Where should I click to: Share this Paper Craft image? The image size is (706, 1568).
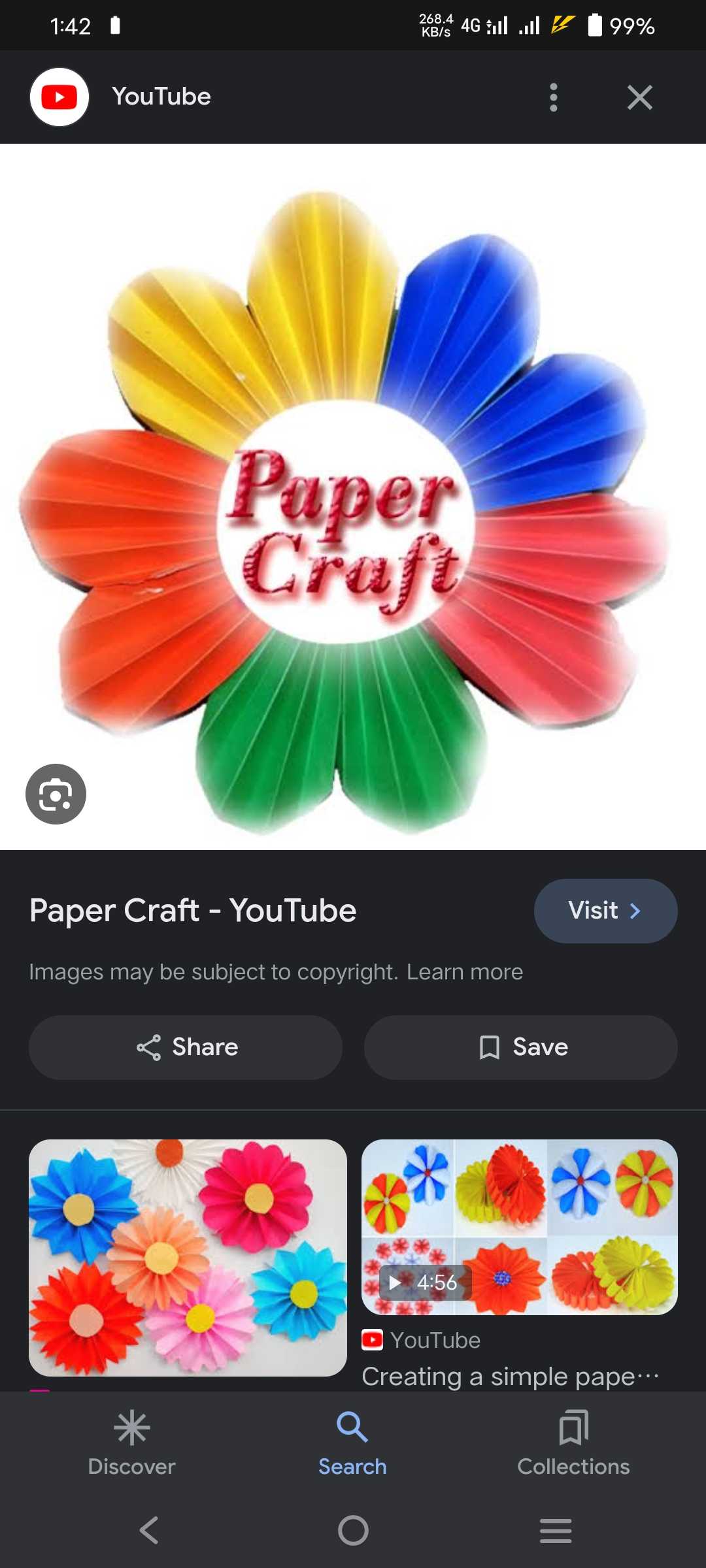186,1047
